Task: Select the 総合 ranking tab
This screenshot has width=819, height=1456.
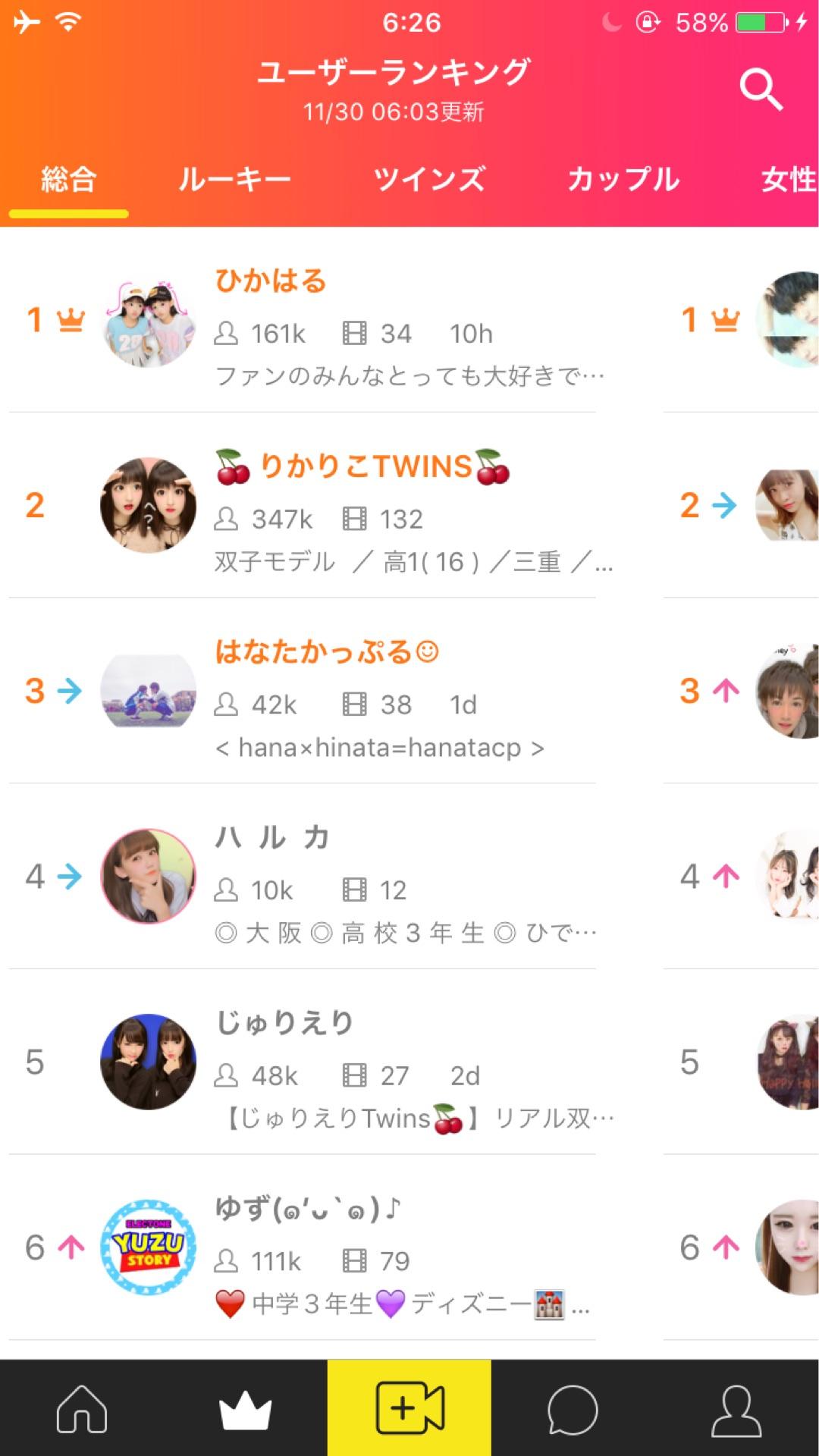Action: pyautogui.click(x=68, y=180)
